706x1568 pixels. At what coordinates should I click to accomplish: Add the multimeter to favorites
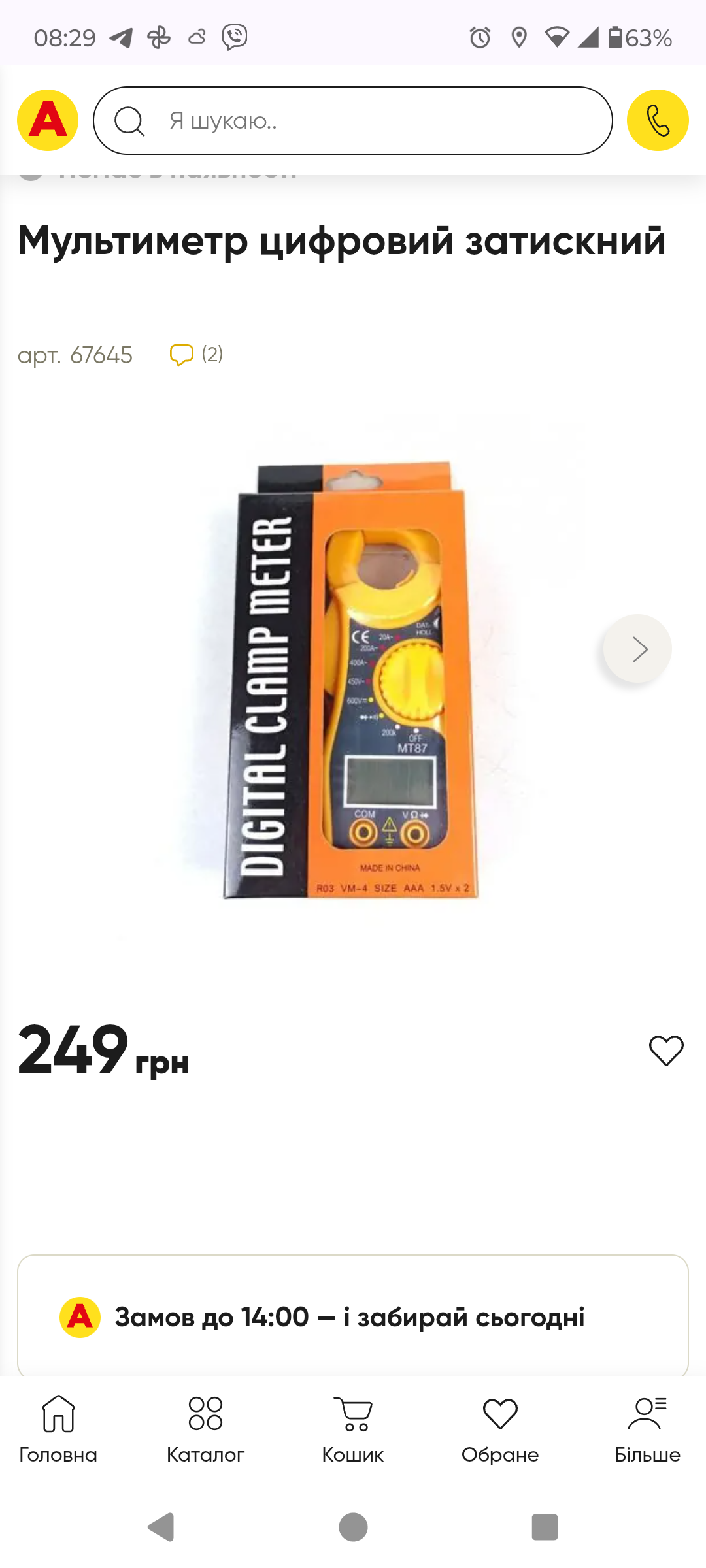pos(666,1051)
